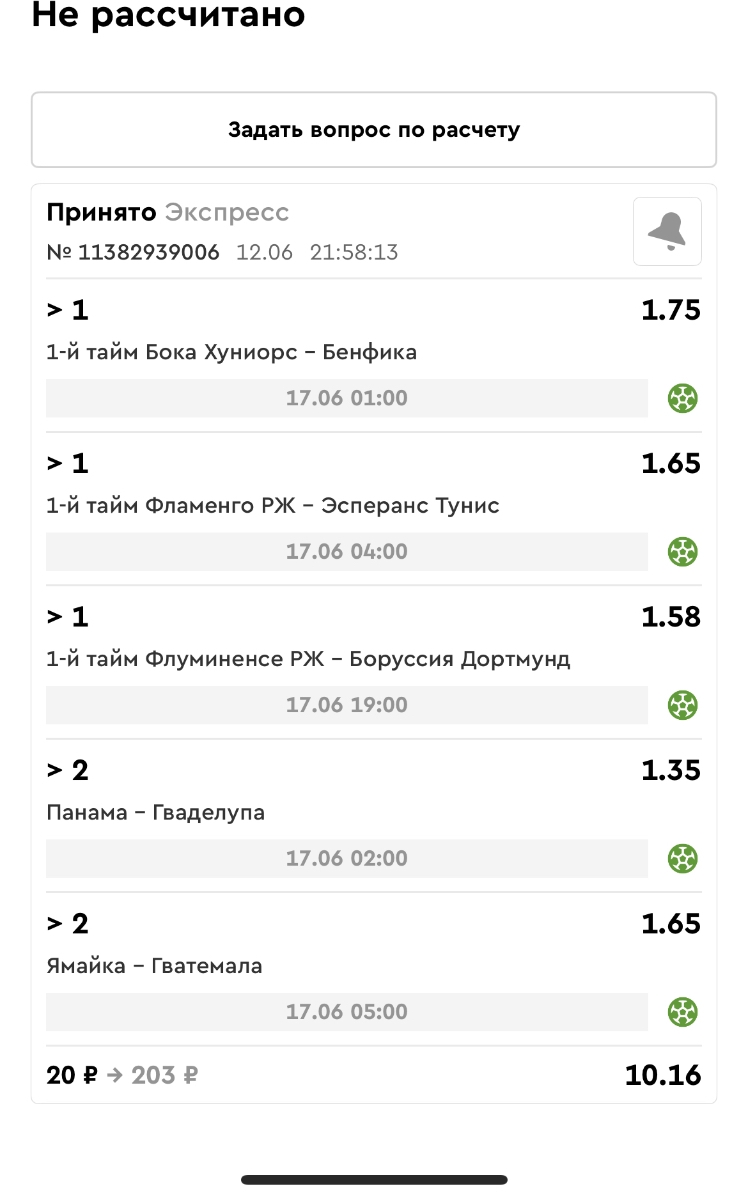The height and width of the screenshot is (1200, 748).
Task: Open the Флуминенсе РЖ – Боруссия Дортмунд event
Action: [308, 659]
